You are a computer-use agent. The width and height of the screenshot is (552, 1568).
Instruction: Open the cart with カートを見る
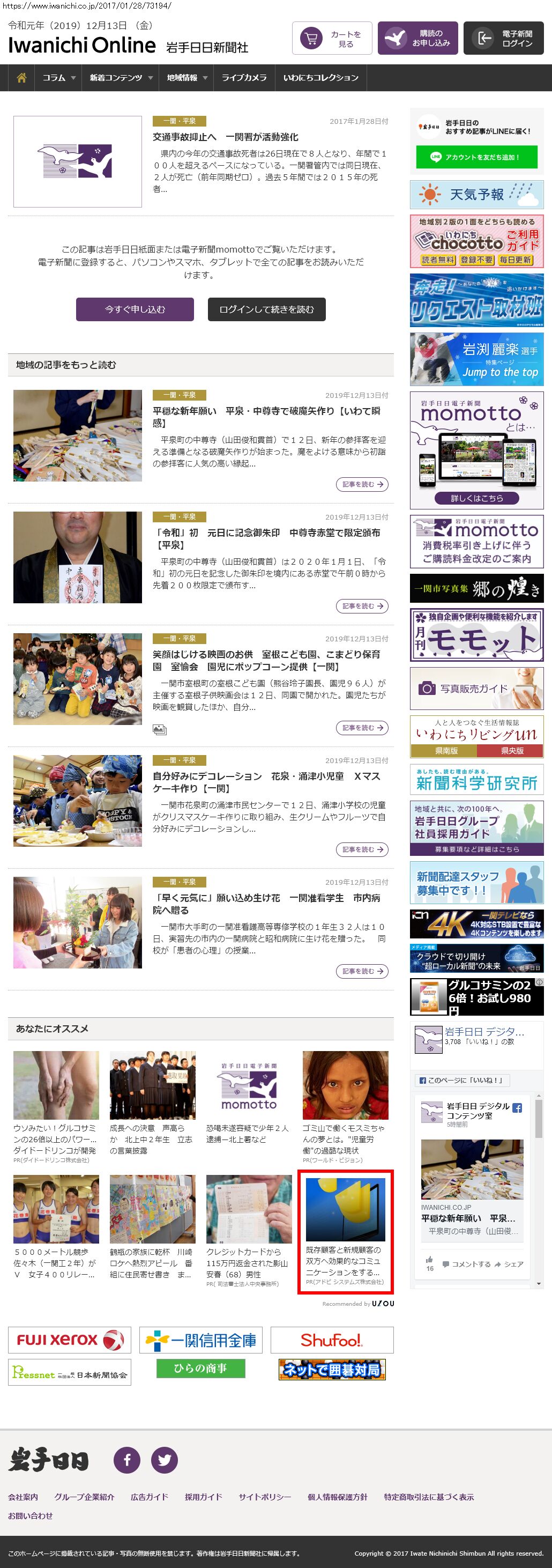[332, 39]
